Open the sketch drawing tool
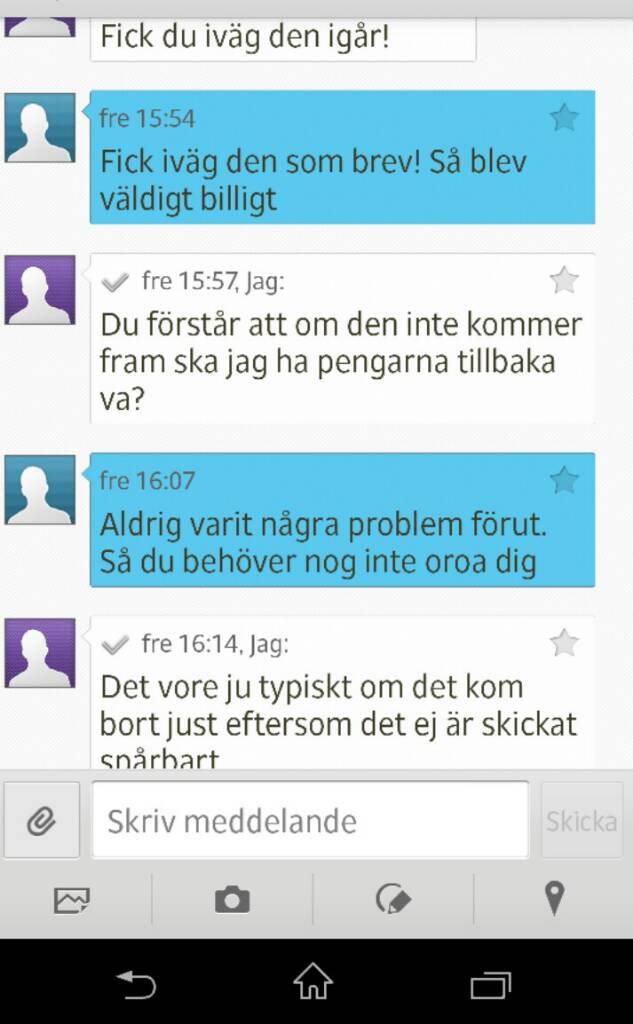The height and width of the screenshot is (1024, 633). [393, 900]
